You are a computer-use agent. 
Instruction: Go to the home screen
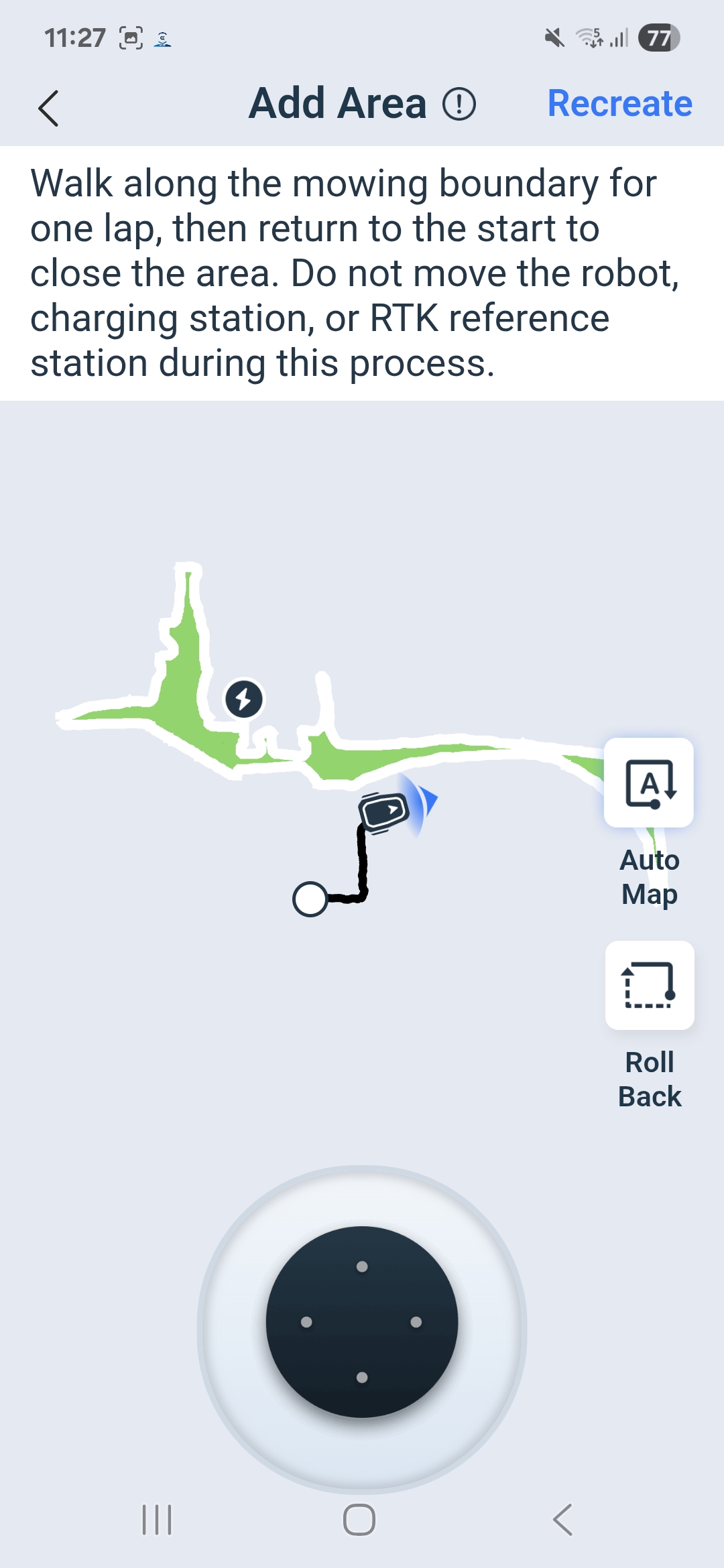pos(359,1520)
